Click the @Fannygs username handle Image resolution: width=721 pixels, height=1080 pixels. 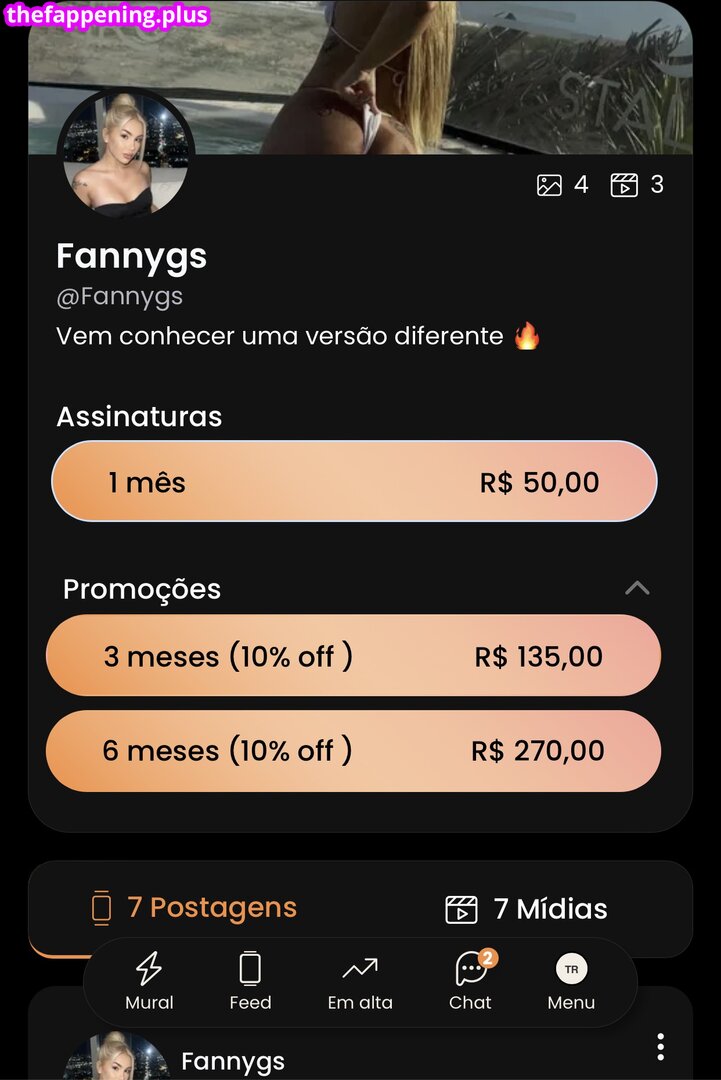122,296
